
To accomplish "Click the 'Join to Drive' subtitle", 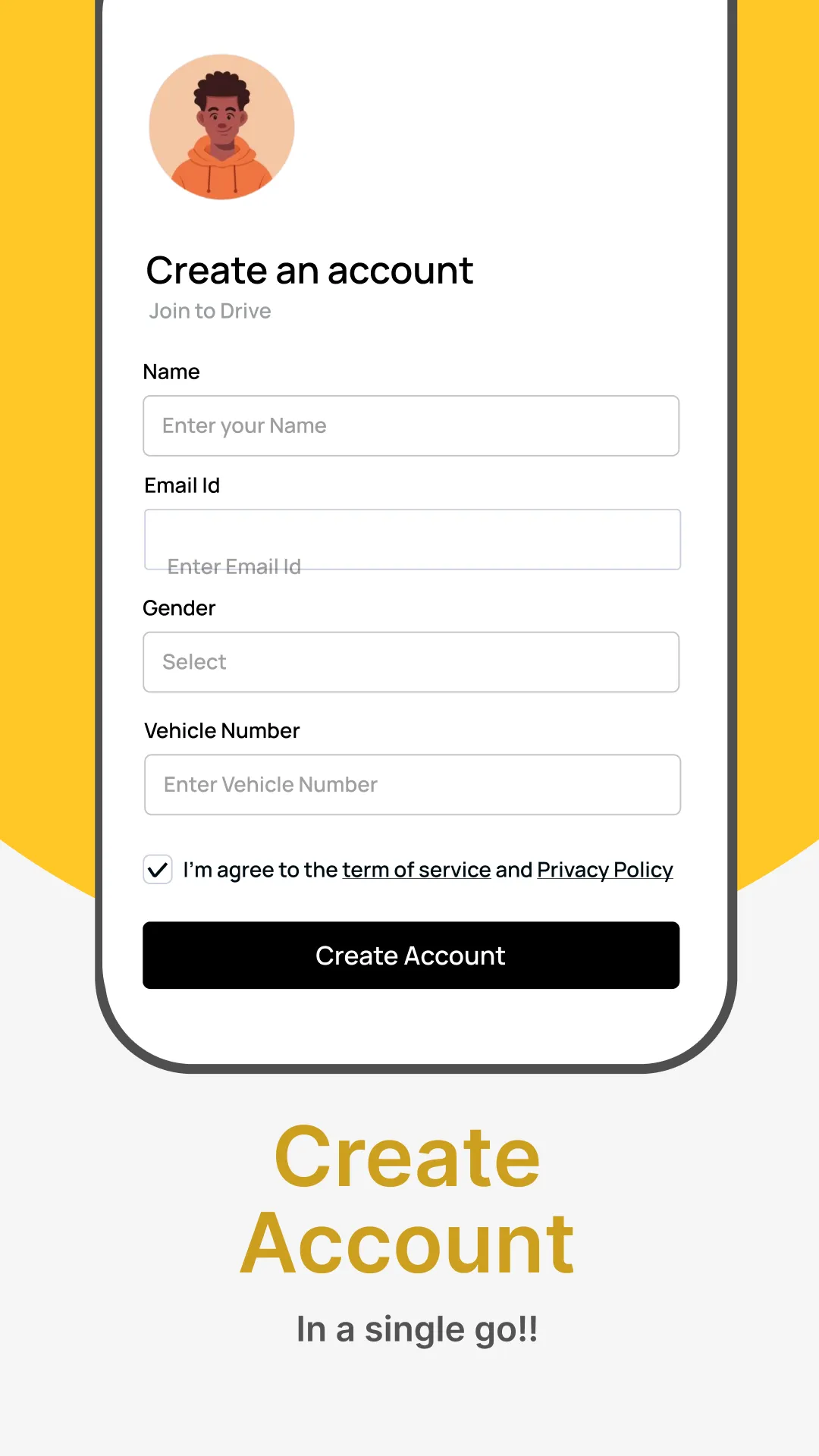I will 209,310.
